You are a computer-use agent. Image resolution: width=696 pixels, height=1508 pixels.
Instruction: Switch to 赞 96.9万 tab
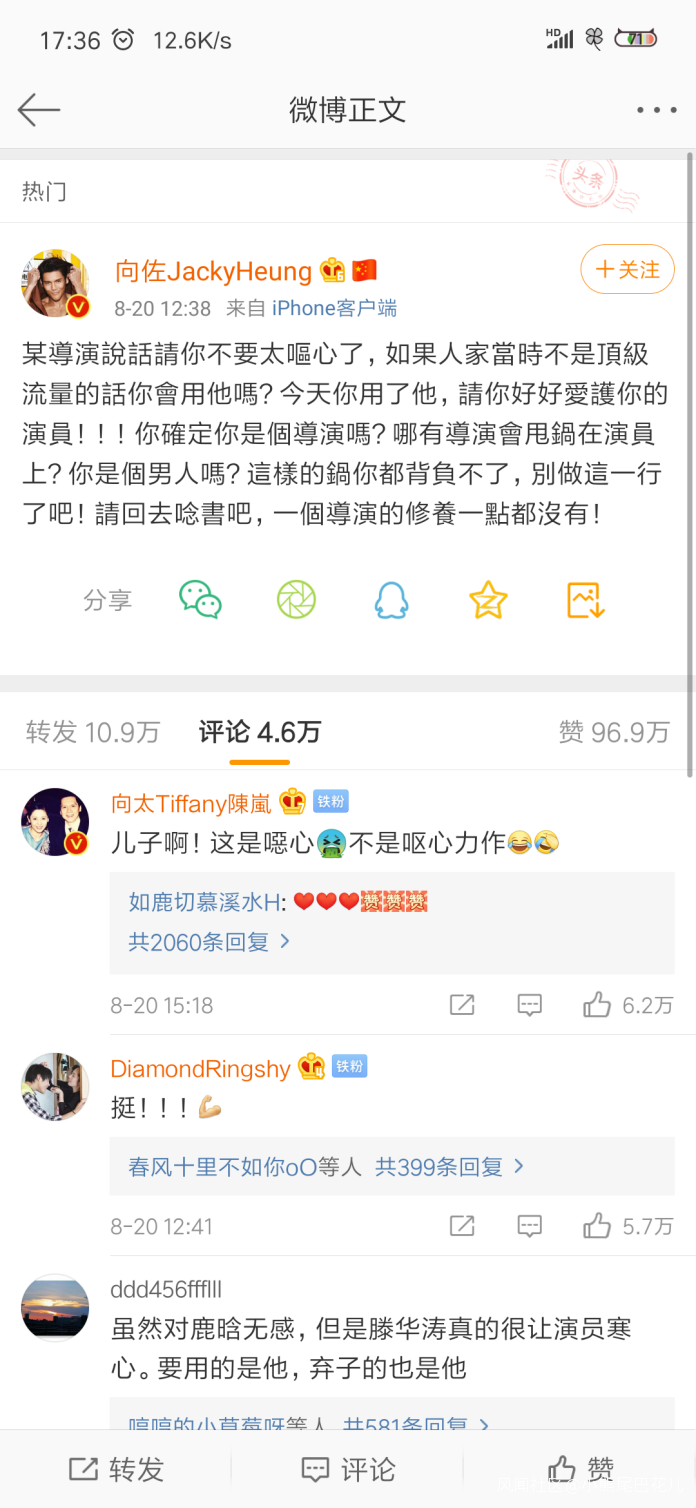pos(614,733)
